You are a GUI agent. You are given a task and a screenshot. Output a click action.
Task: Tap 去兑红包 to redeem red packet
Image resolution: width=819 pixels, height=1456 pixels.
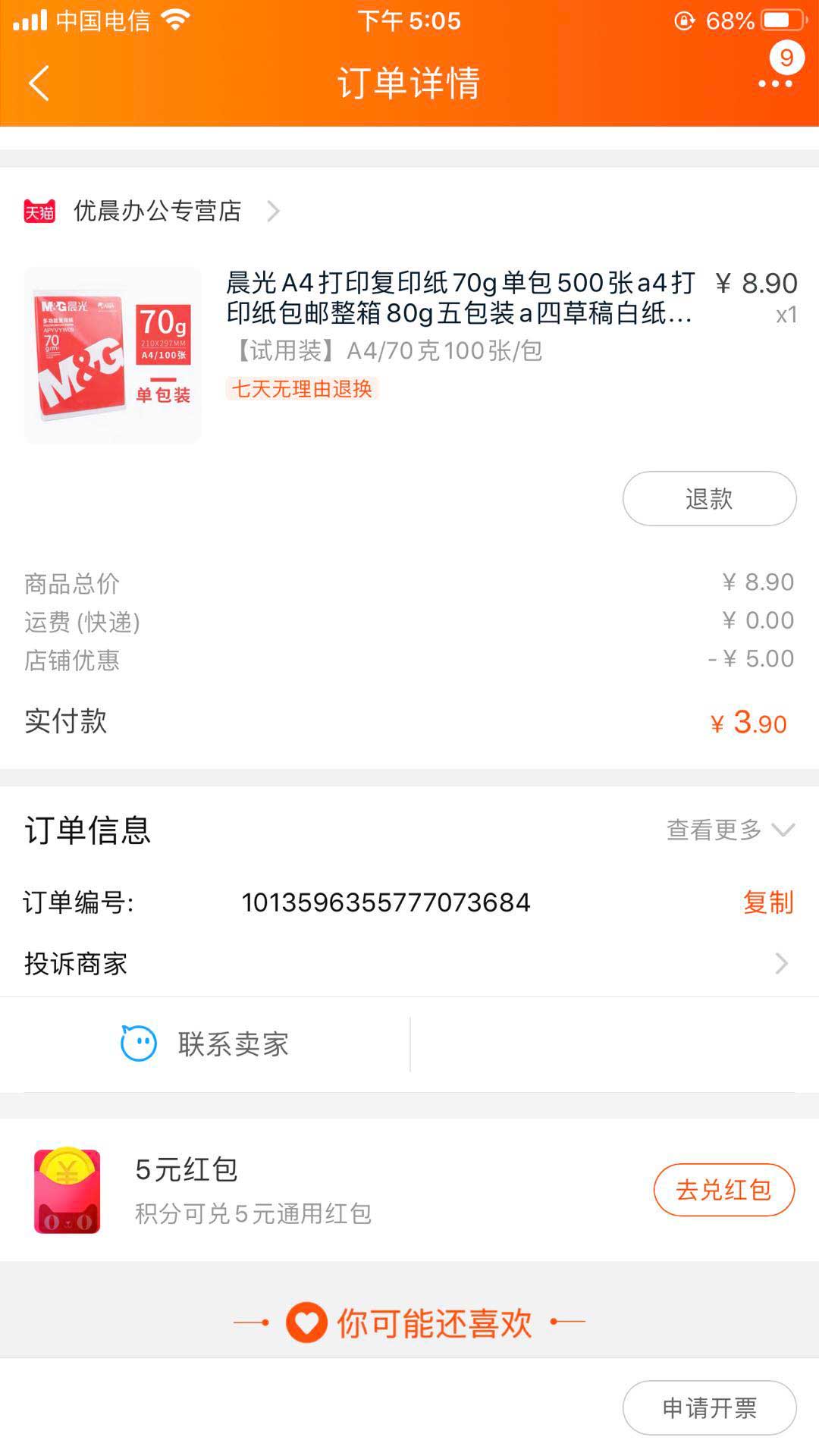point(723,1190)
